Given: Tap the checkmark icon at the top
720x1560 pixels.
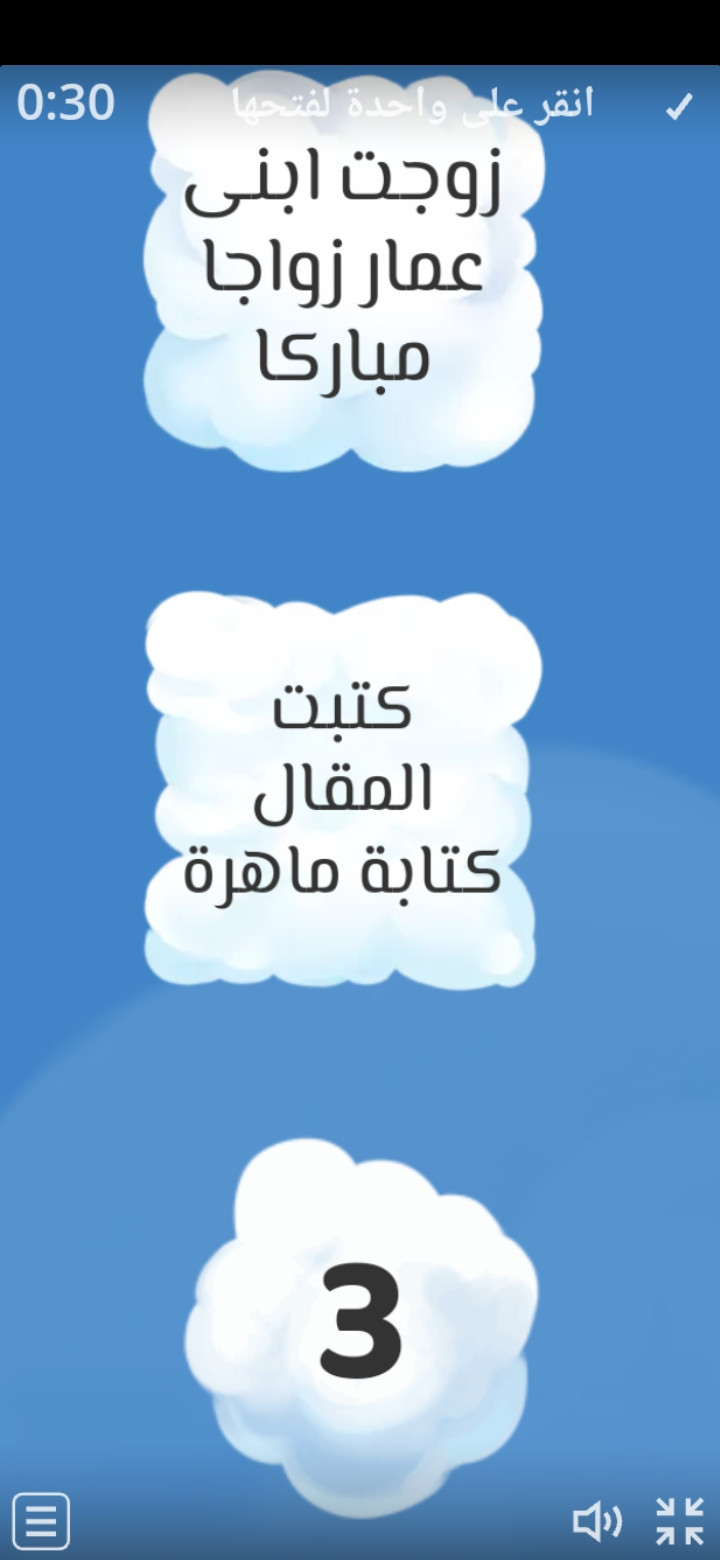Looking at the screenshot, I should click(x=679, y=106).
